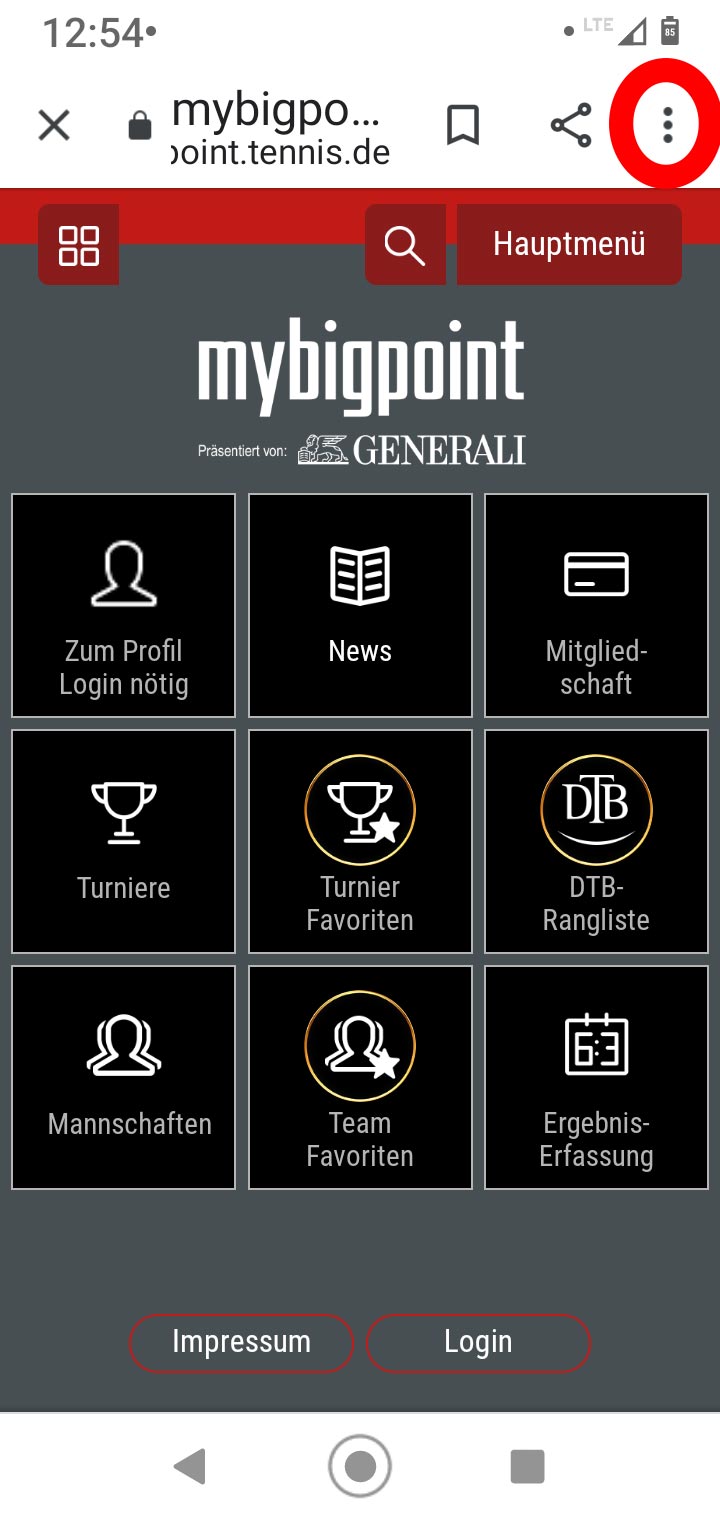Image resolution: width=720 pixels, height=1520 pixels.
Task: Tap the Login button
Action: pyautogui.click(x=478, y=1342)
